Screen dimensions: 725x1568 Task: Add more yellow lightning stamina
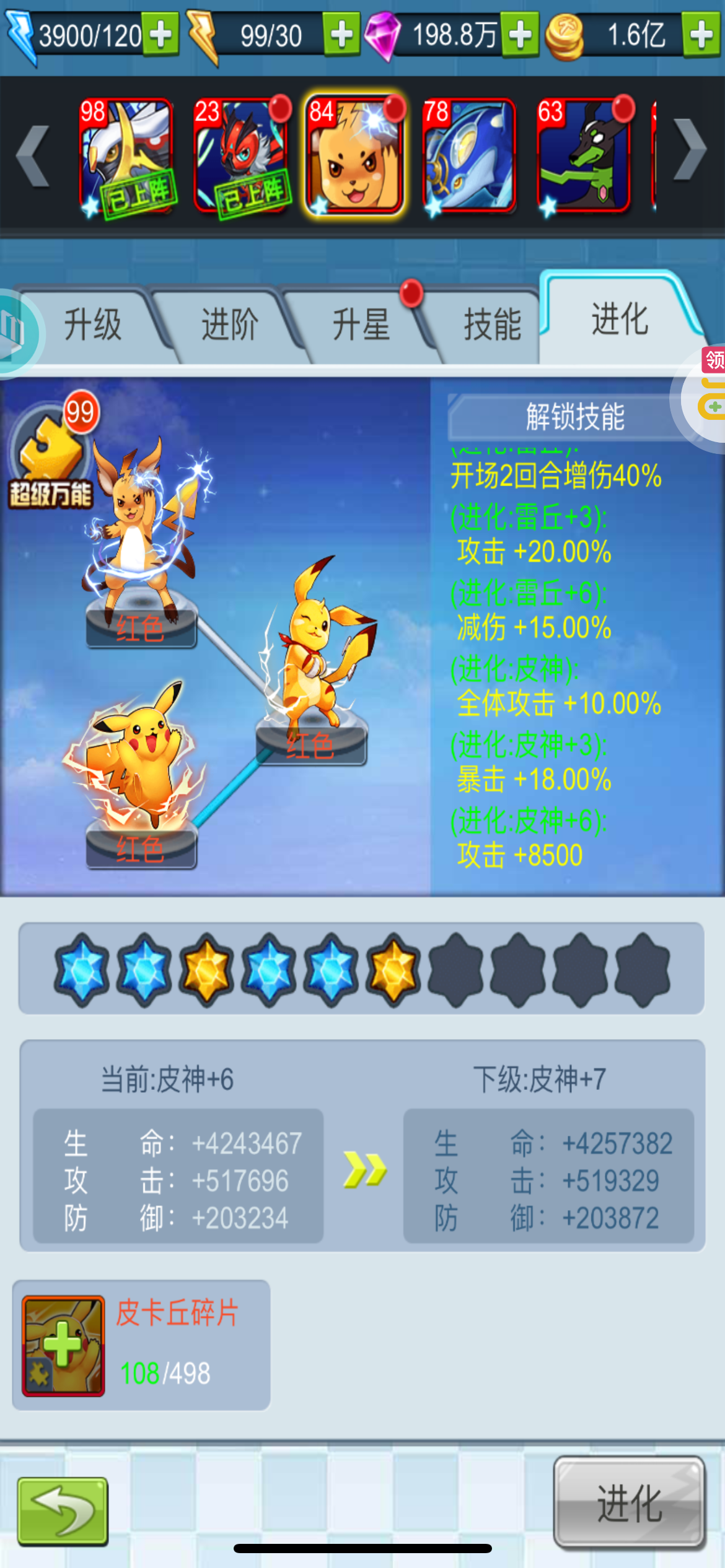[341, 35]
